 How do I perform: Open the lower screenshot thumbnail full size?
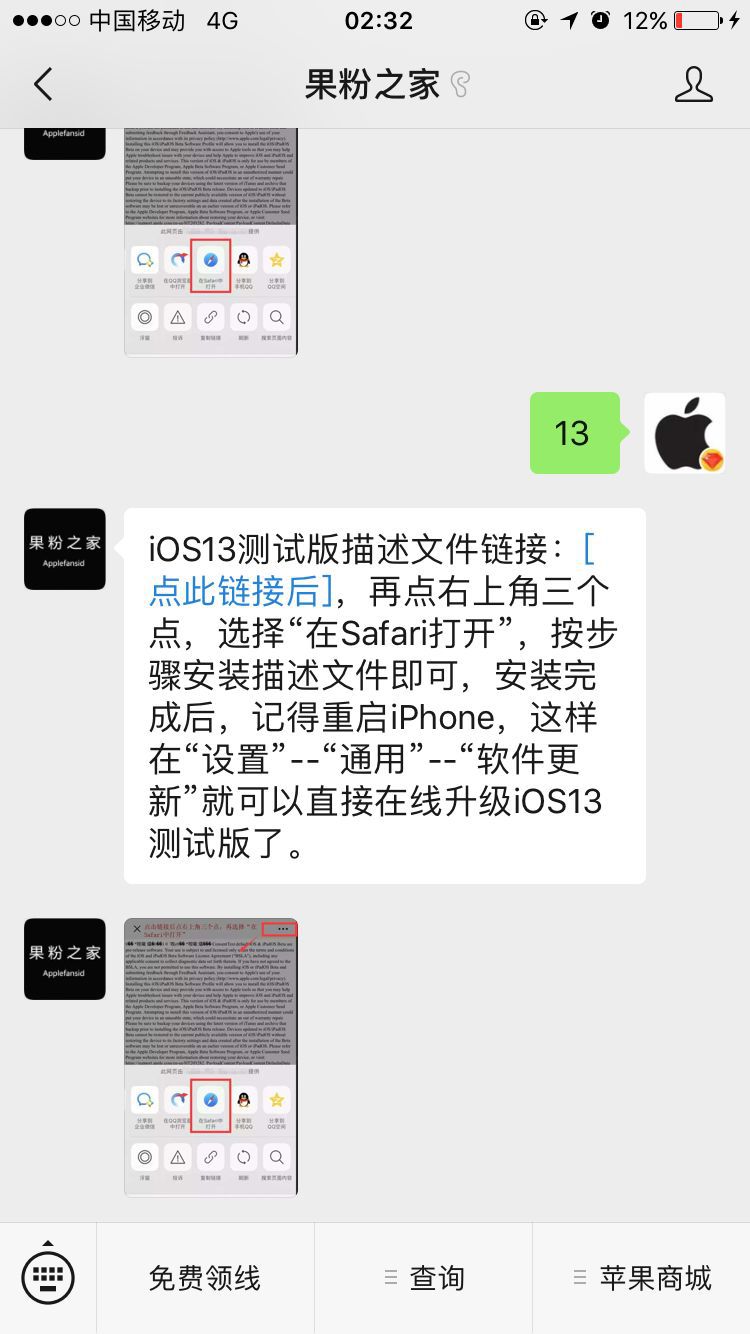click(x=210, y=1057)
